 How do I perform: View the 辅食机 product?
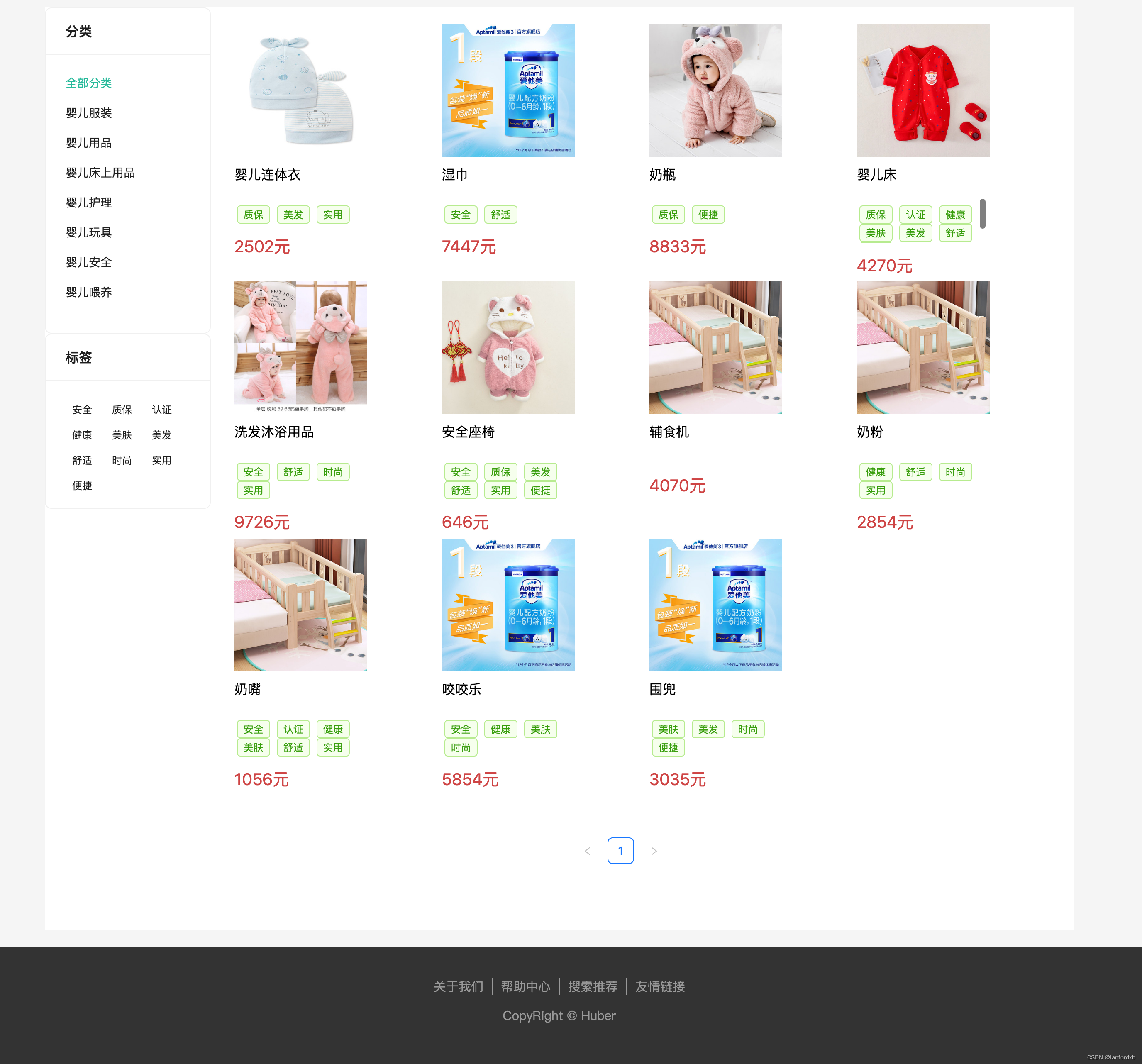tap(715, 347)
